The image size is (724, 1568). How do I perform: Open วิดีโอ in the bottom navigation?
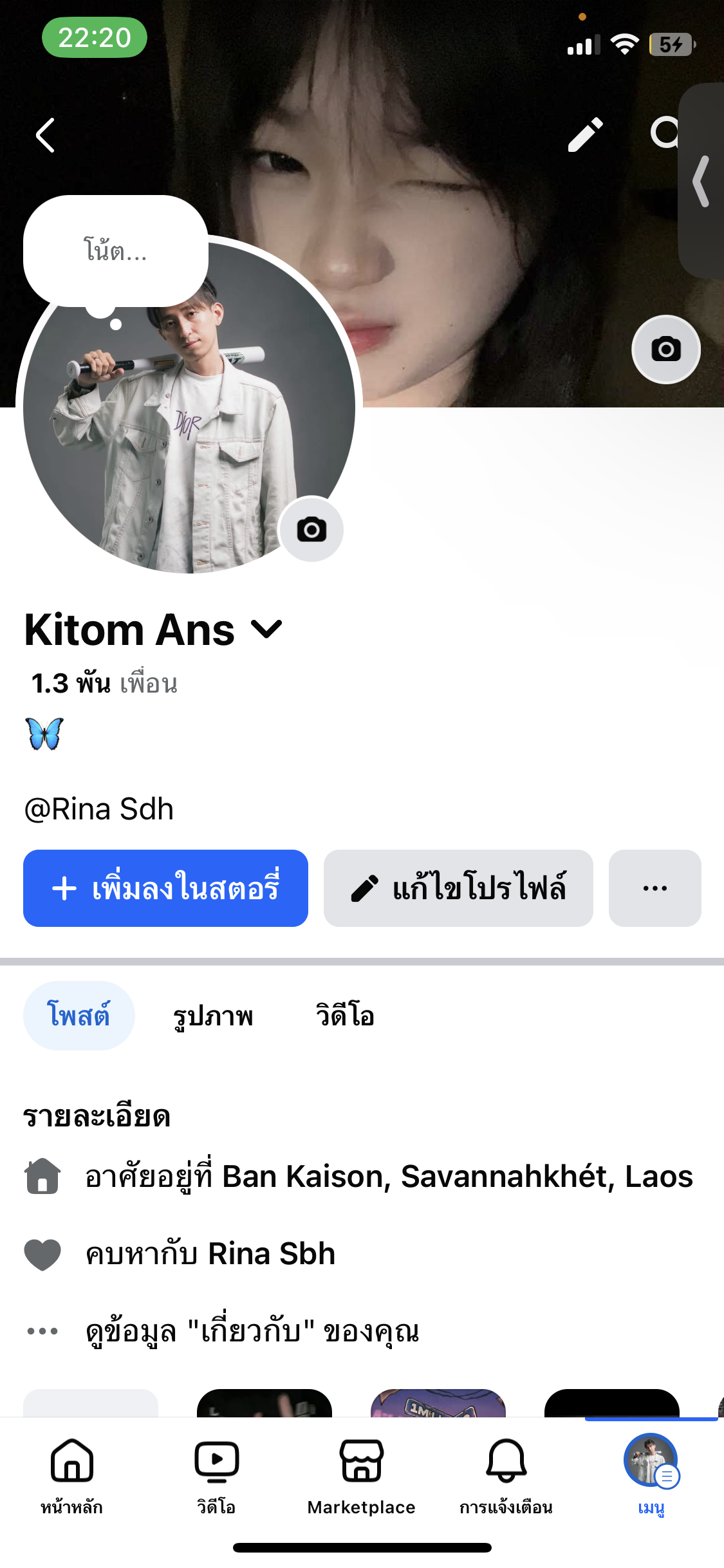pyautogui.click(x=217, y=1475)
